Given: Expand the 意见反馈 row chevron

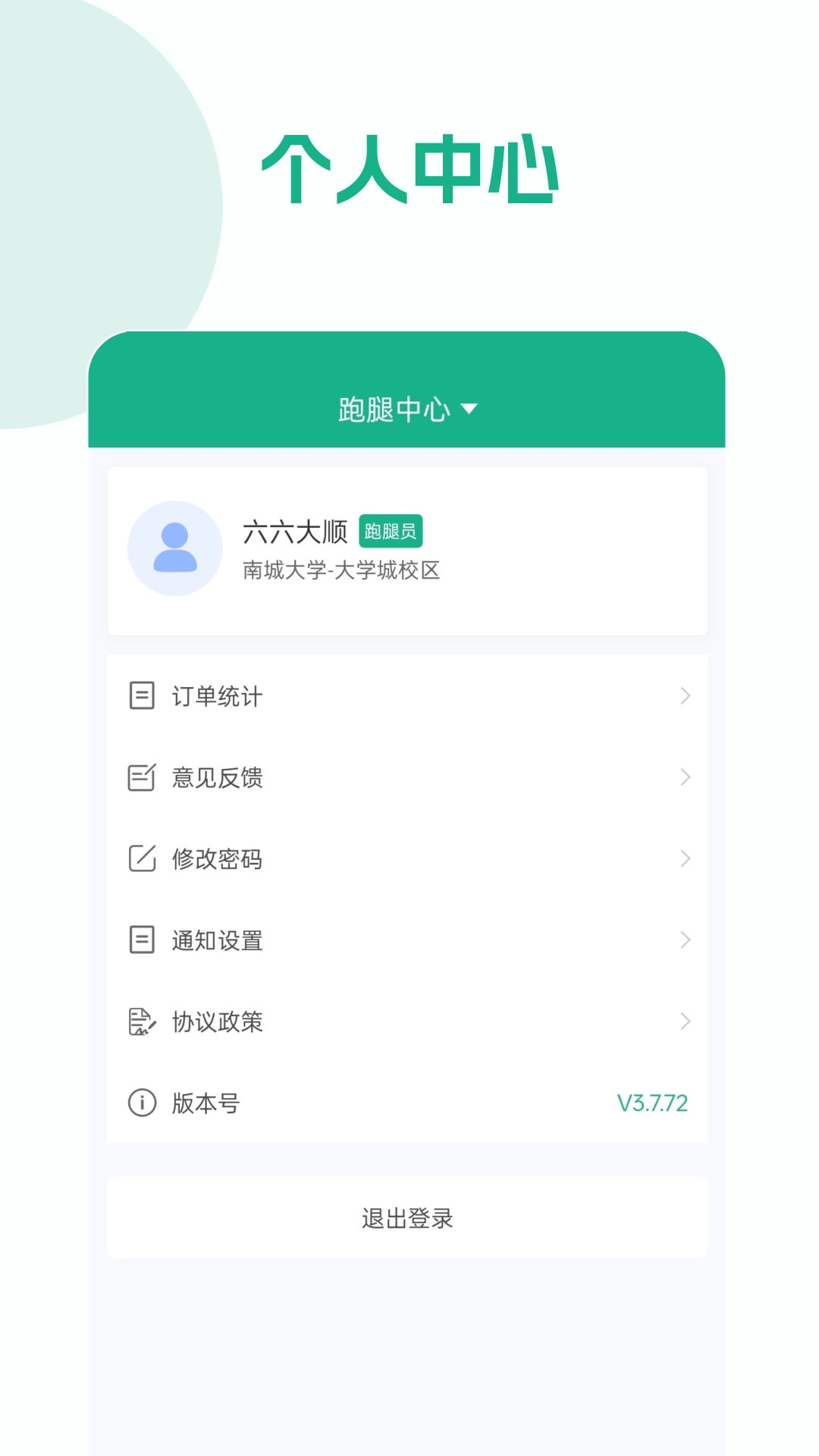Looking at the screenshot, I should pyautogui.click(x=686, y=777).
